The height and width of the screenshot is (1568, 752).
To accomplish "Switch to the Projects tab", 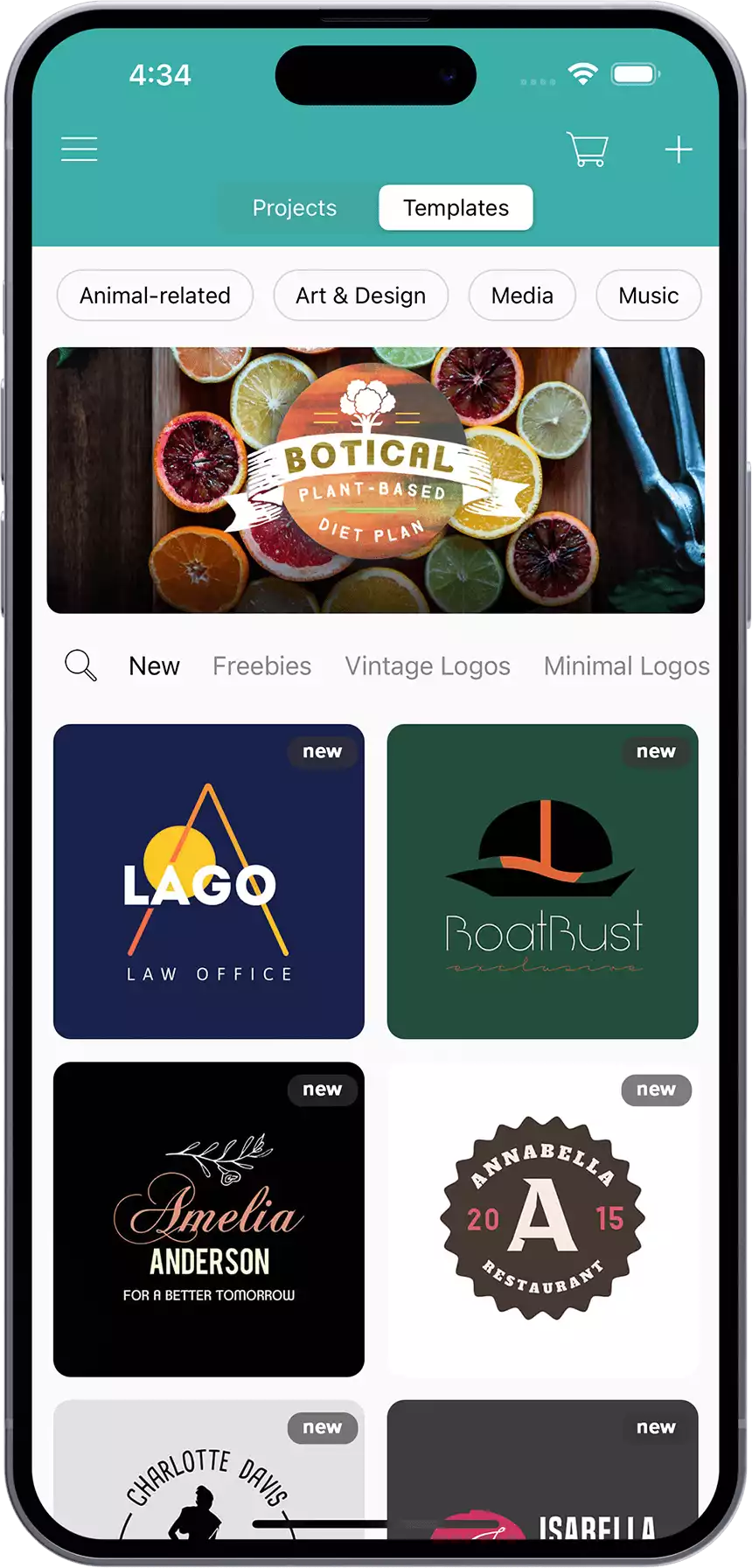I will [x=294, y=207].
